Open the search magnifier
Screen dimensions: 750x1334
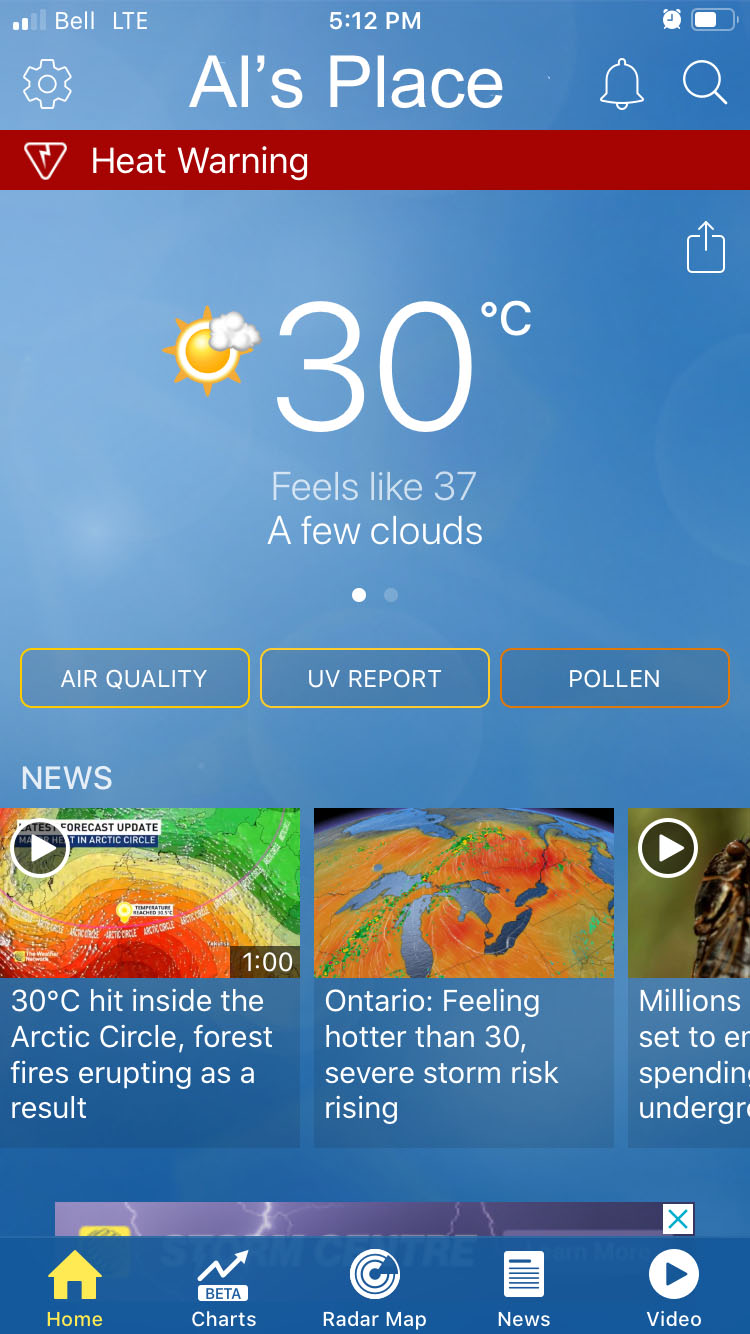(705, 83)
